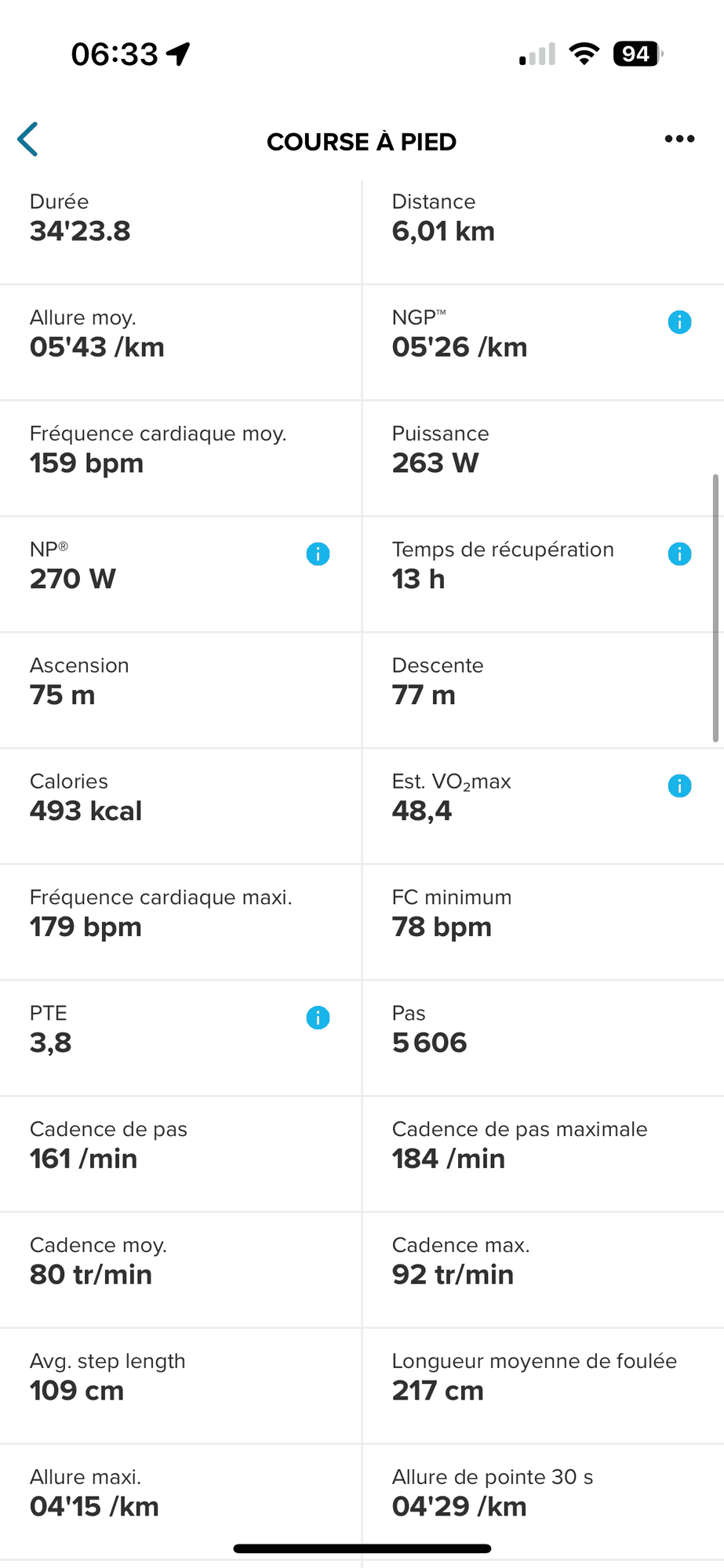The width and height of the screenshot is (724, 1568).
Task: Go back from Course à pied
Action: 28,140
